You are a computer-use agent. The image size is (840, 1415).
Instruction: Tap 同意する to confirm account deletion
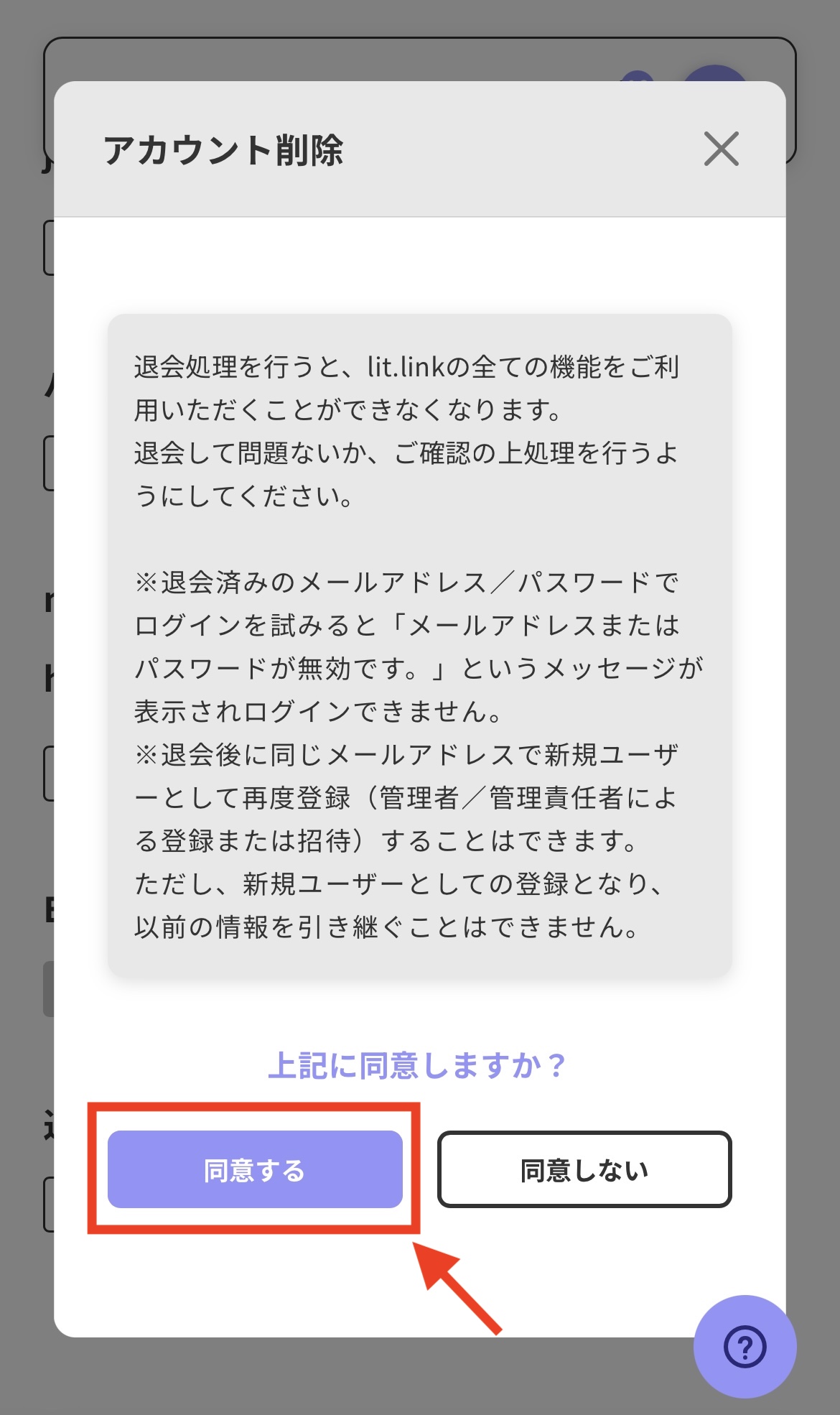pos(255,1169)
